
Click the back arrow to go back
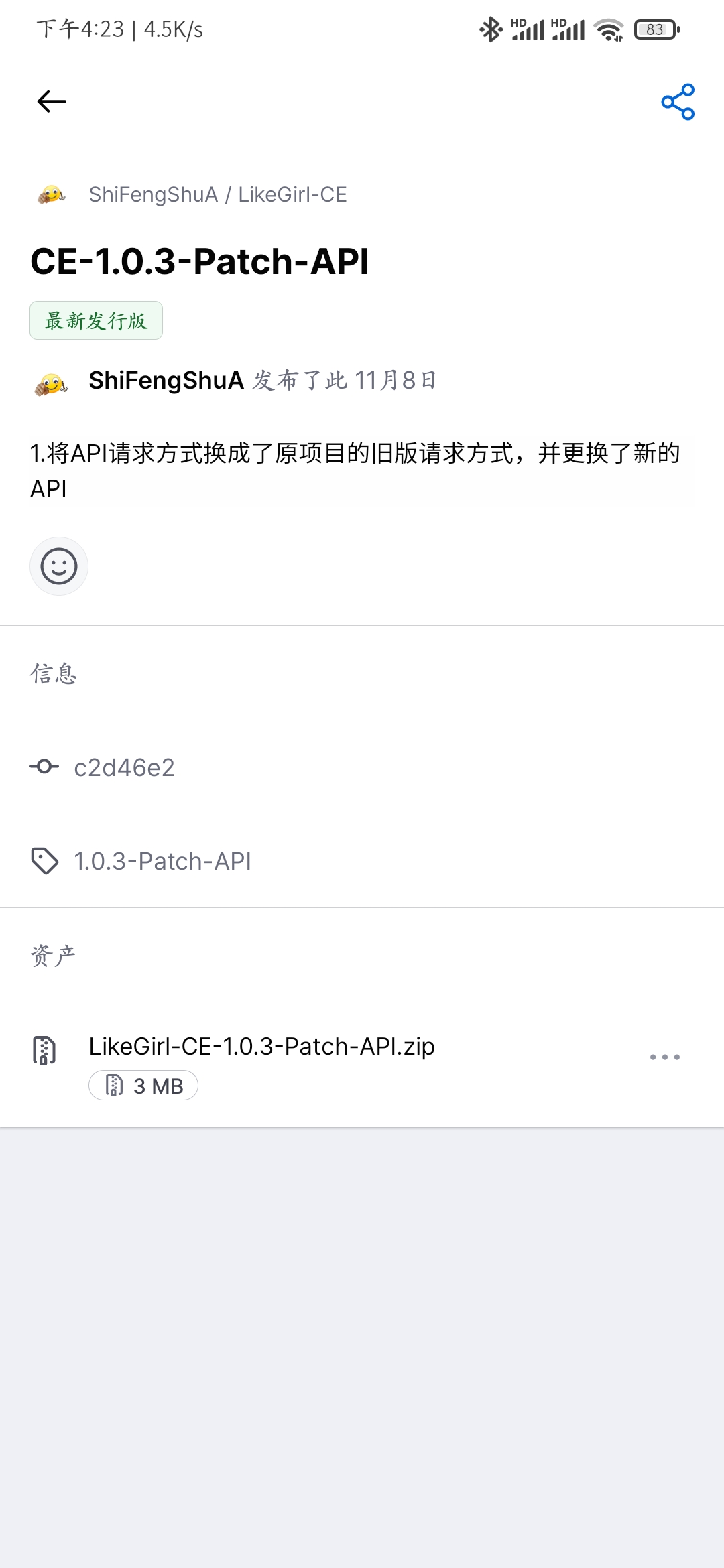pos(50,101)
